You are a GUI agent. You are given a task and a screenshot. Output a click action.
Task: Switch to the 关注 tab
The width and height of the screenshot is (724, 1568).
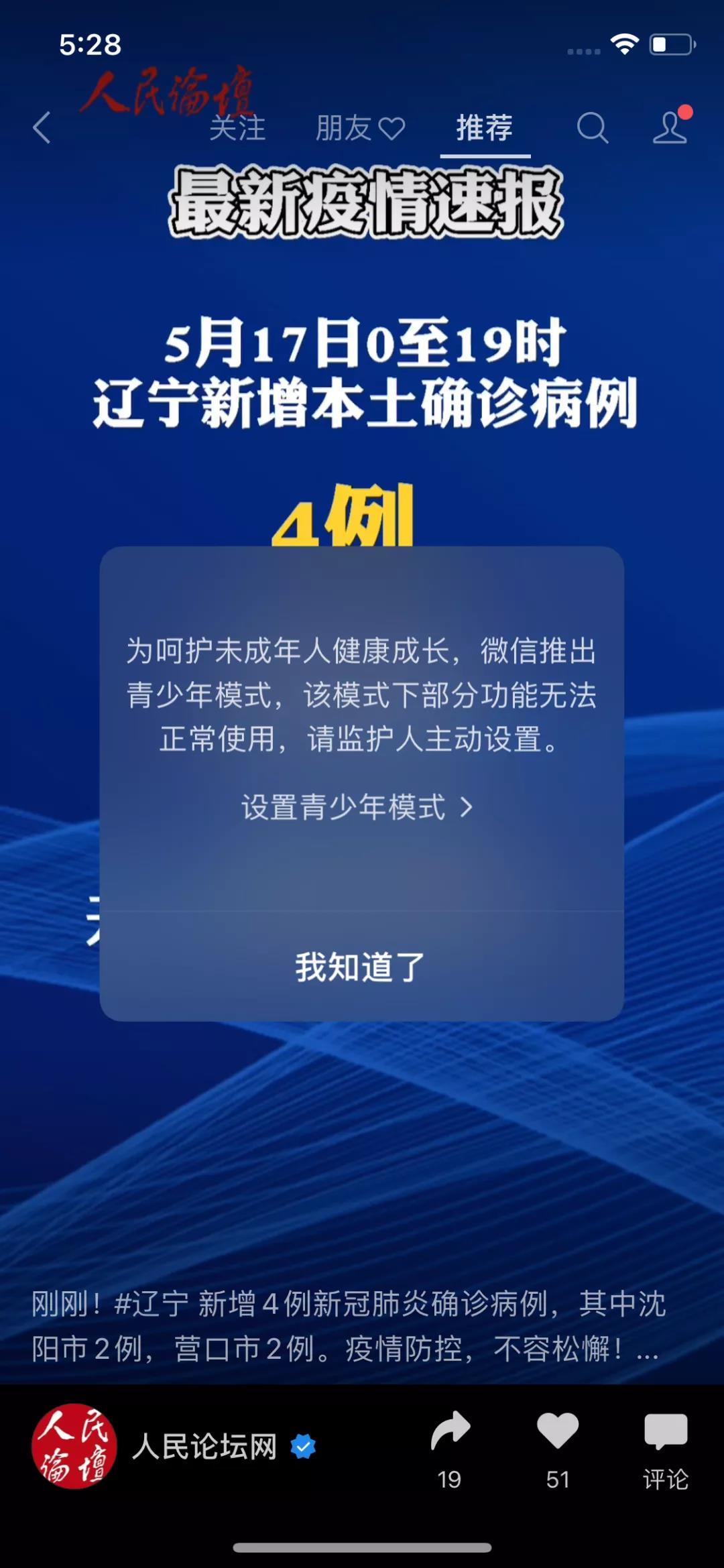click(237, 127)
